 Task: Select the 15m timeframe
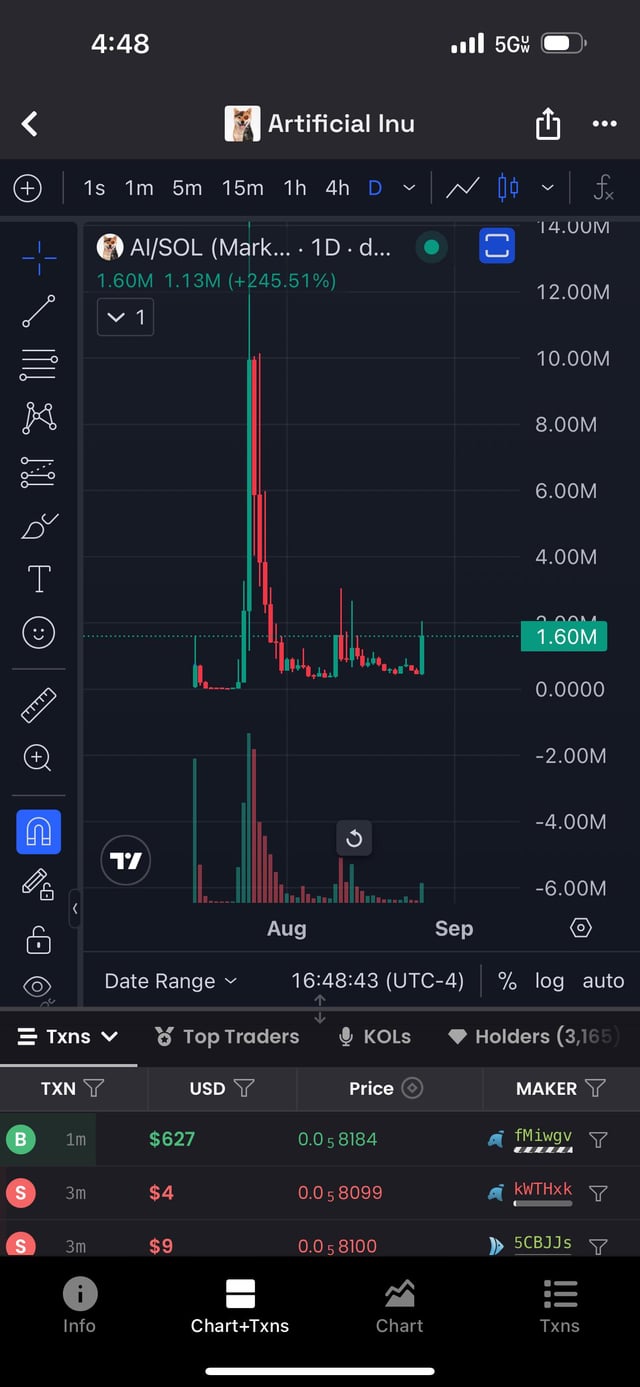click(x=242, y=188)
